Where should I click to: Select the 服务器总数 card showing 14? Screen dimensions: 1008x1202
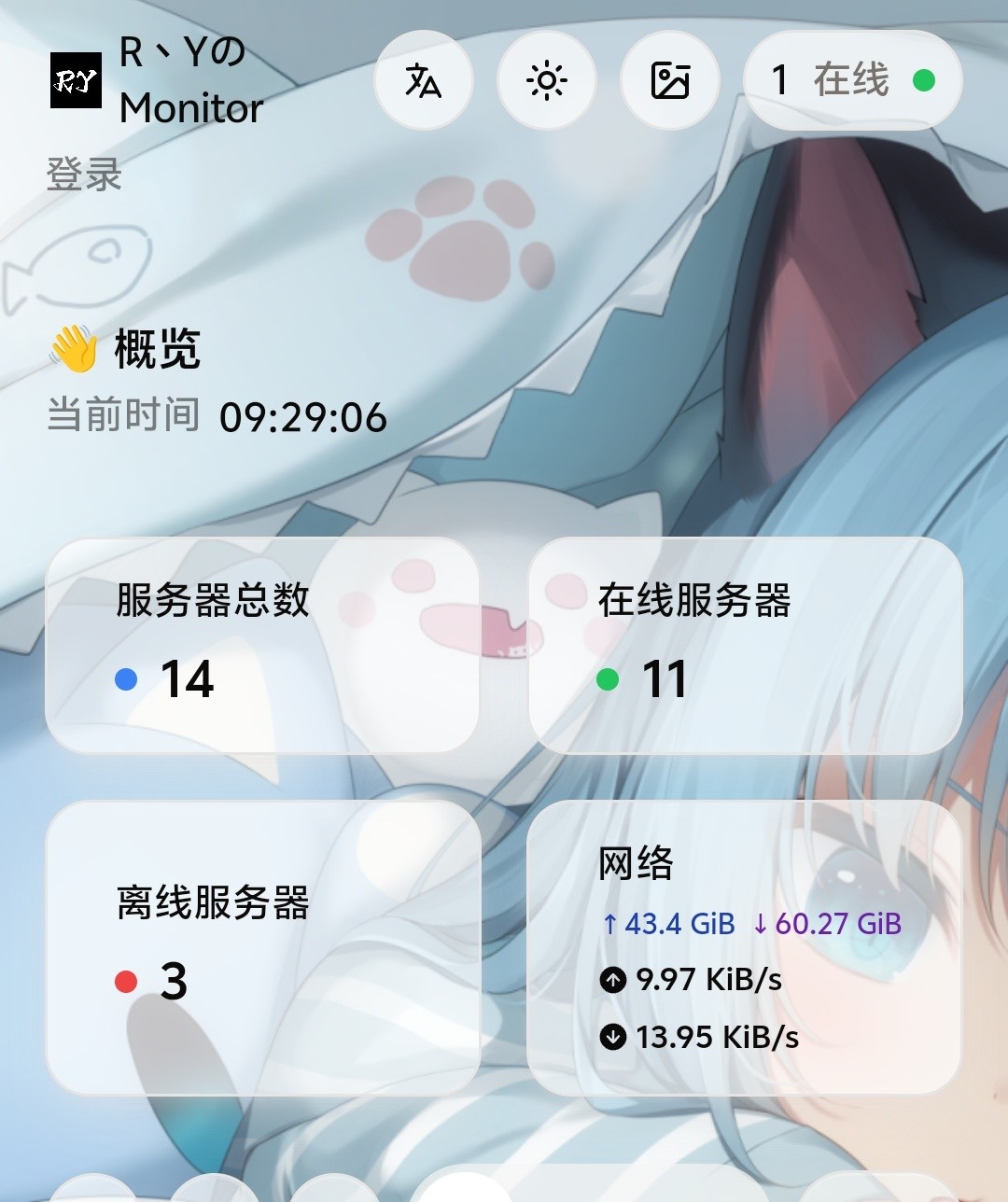click(x=262, y=645)
